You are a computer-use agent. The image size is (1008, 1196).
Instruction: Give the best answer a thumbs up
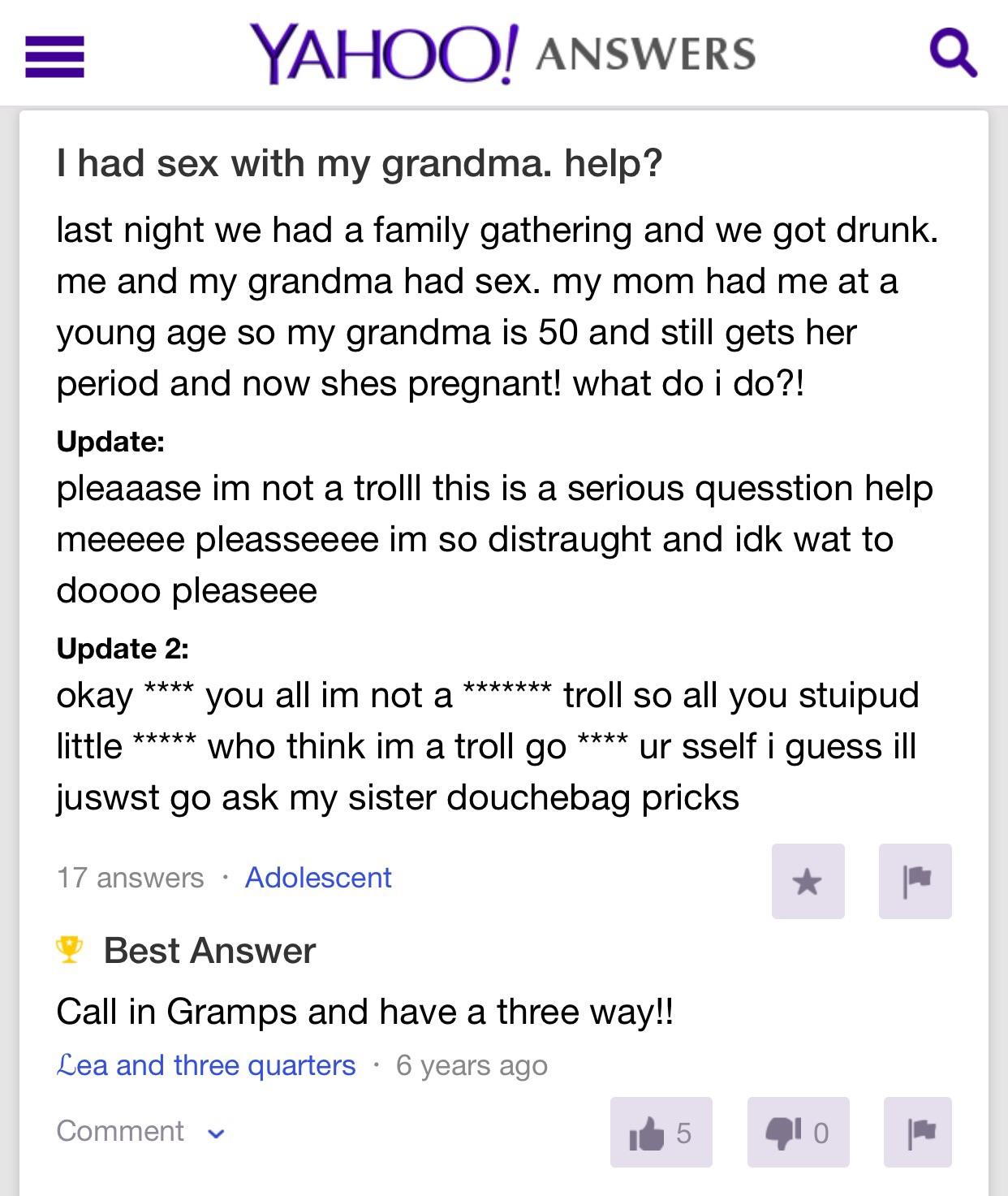661,1133
